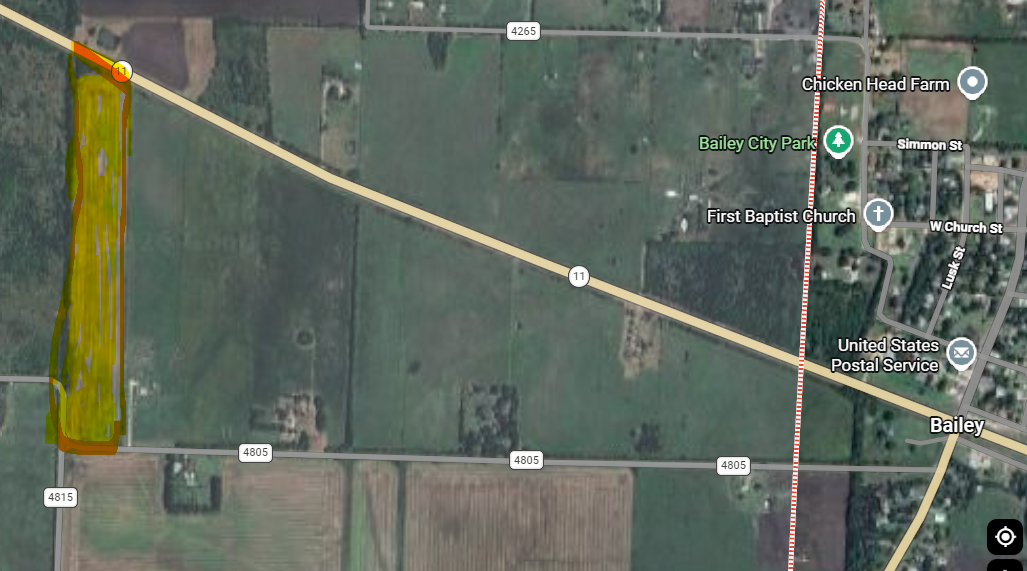
Task: Open First Baptist Church map pin
Action: 878,213
